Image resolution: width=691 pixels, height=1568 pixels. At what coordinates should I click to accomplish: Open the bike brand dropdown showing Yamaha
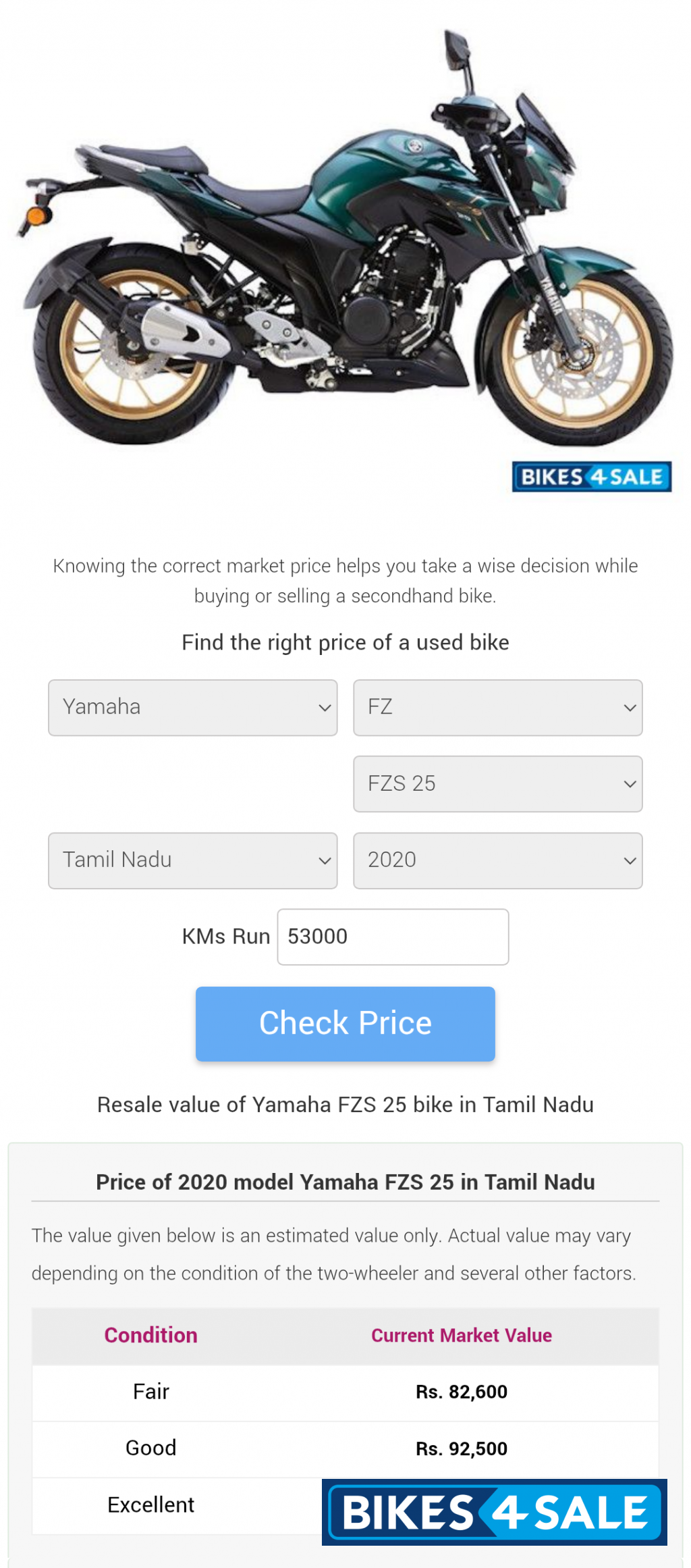(192, 707)
